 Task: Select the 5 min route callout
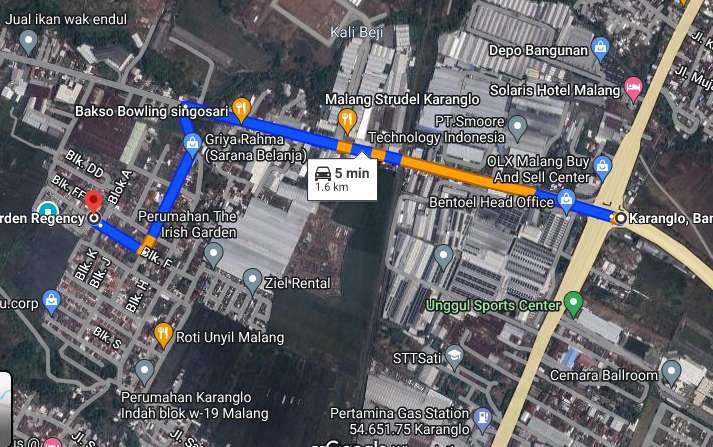(340, 178)
